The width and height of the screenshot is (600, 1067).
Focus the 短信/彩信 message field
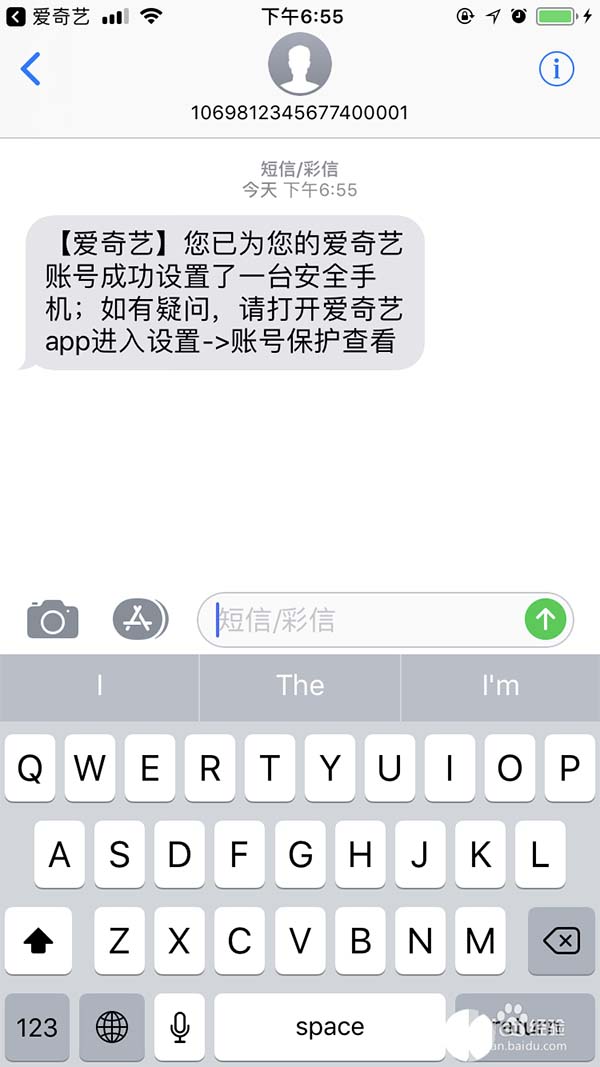tap(365, 620)
